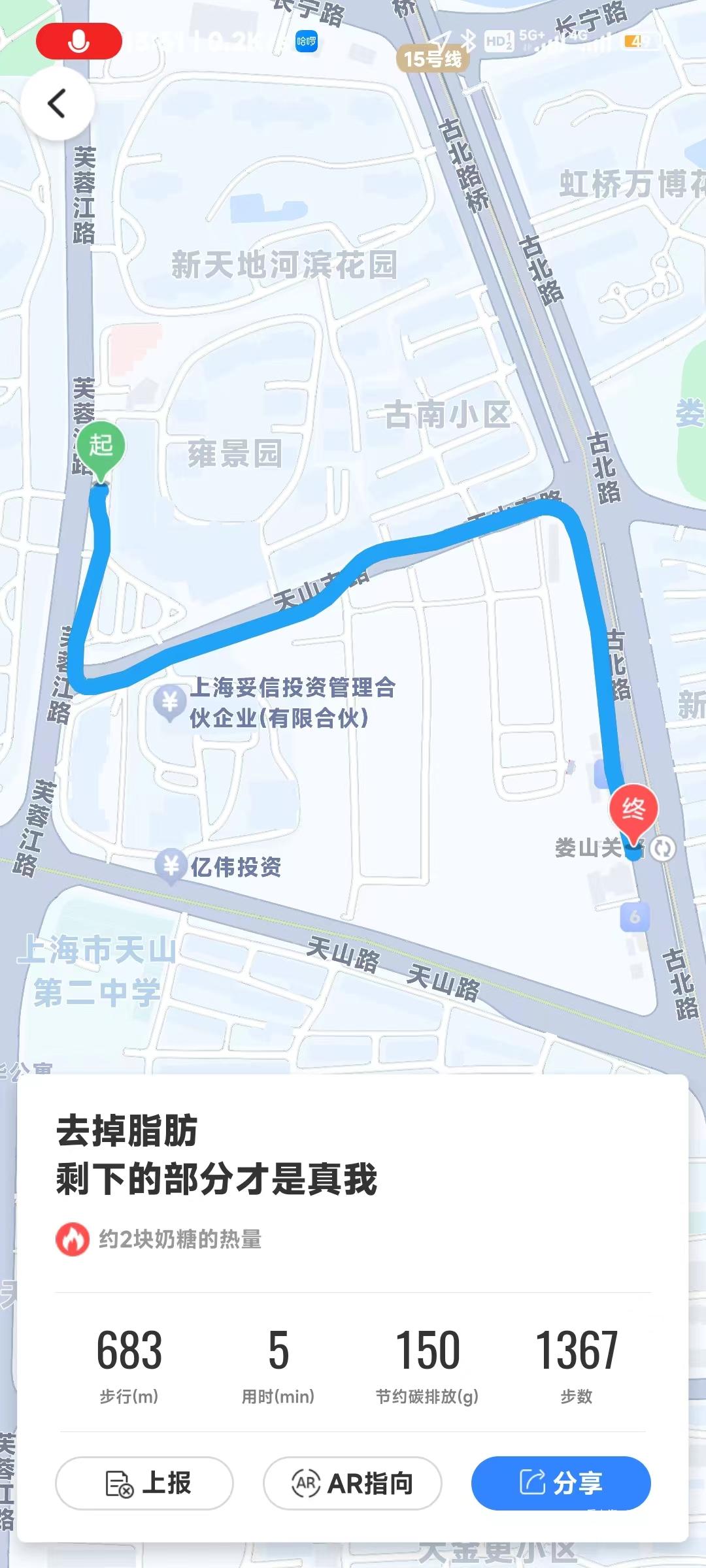The height and width of the screenshot is (1568, 706).
Task: Share this walk via 分享
Action: pos(560,1483)
